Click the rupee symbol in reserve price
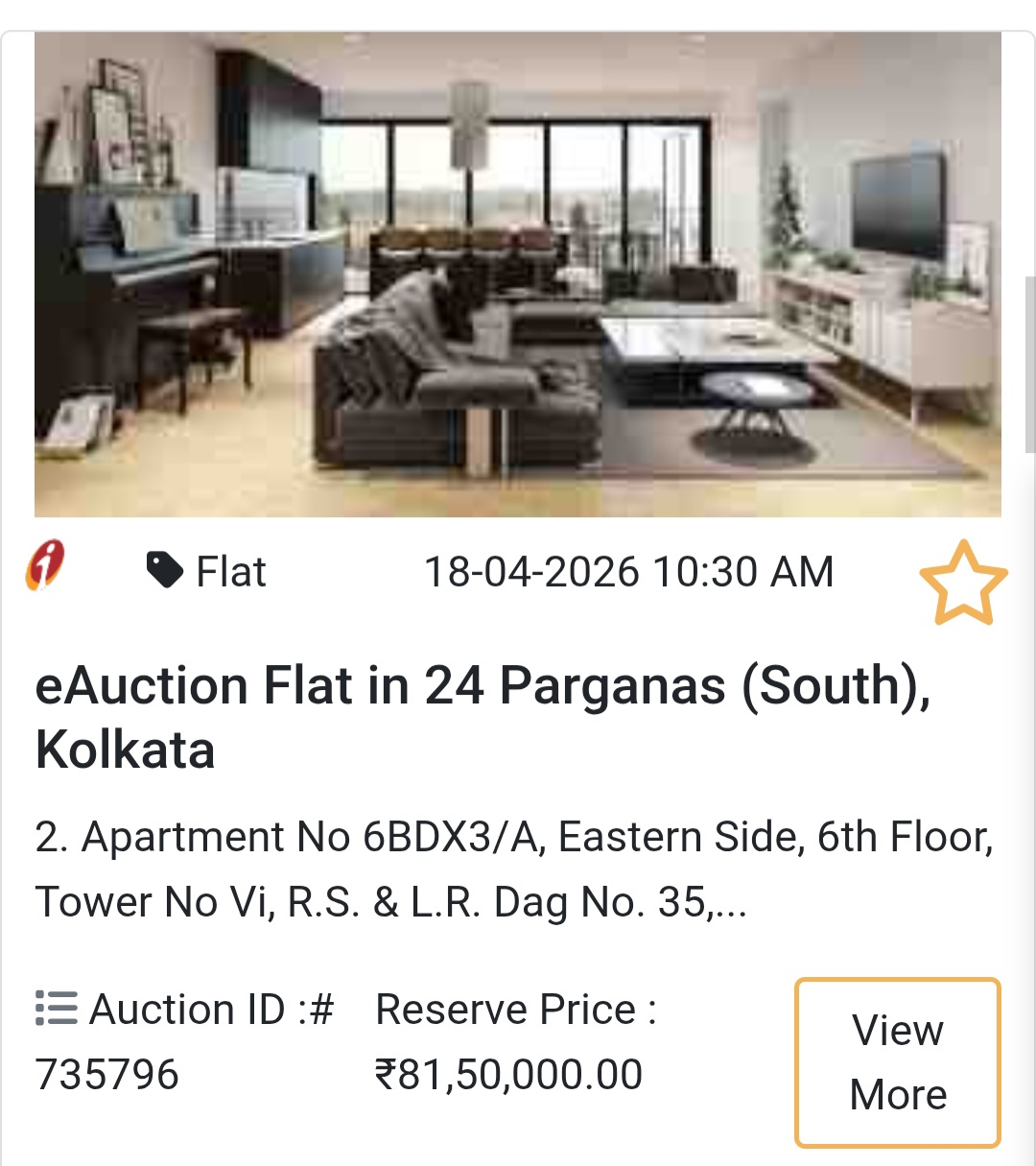This screenshot has height=1166, width=1036. pos(388,1075)
